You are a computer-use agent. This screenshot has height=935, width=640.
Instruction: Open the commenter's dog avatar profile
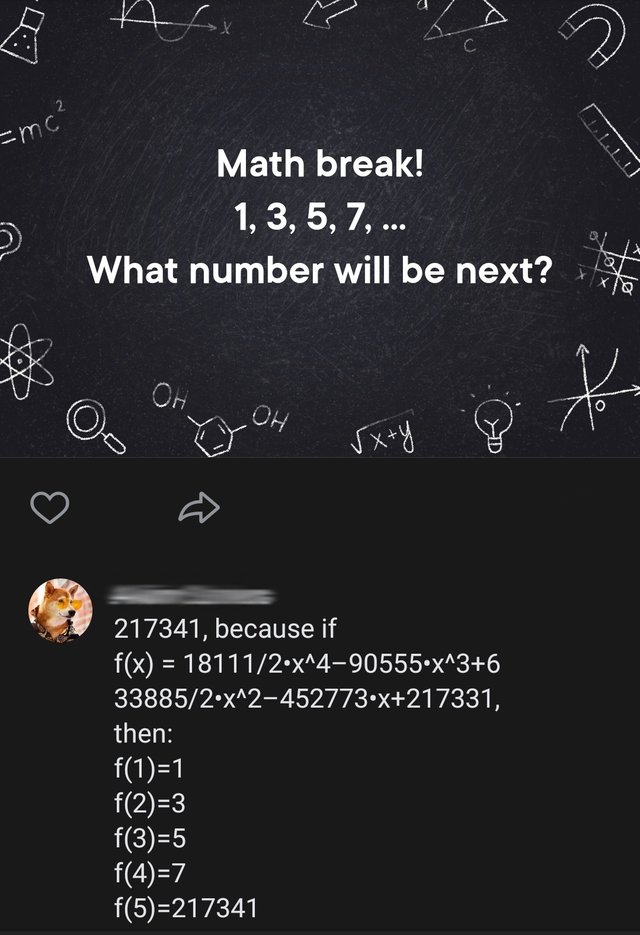click(60, 610)
